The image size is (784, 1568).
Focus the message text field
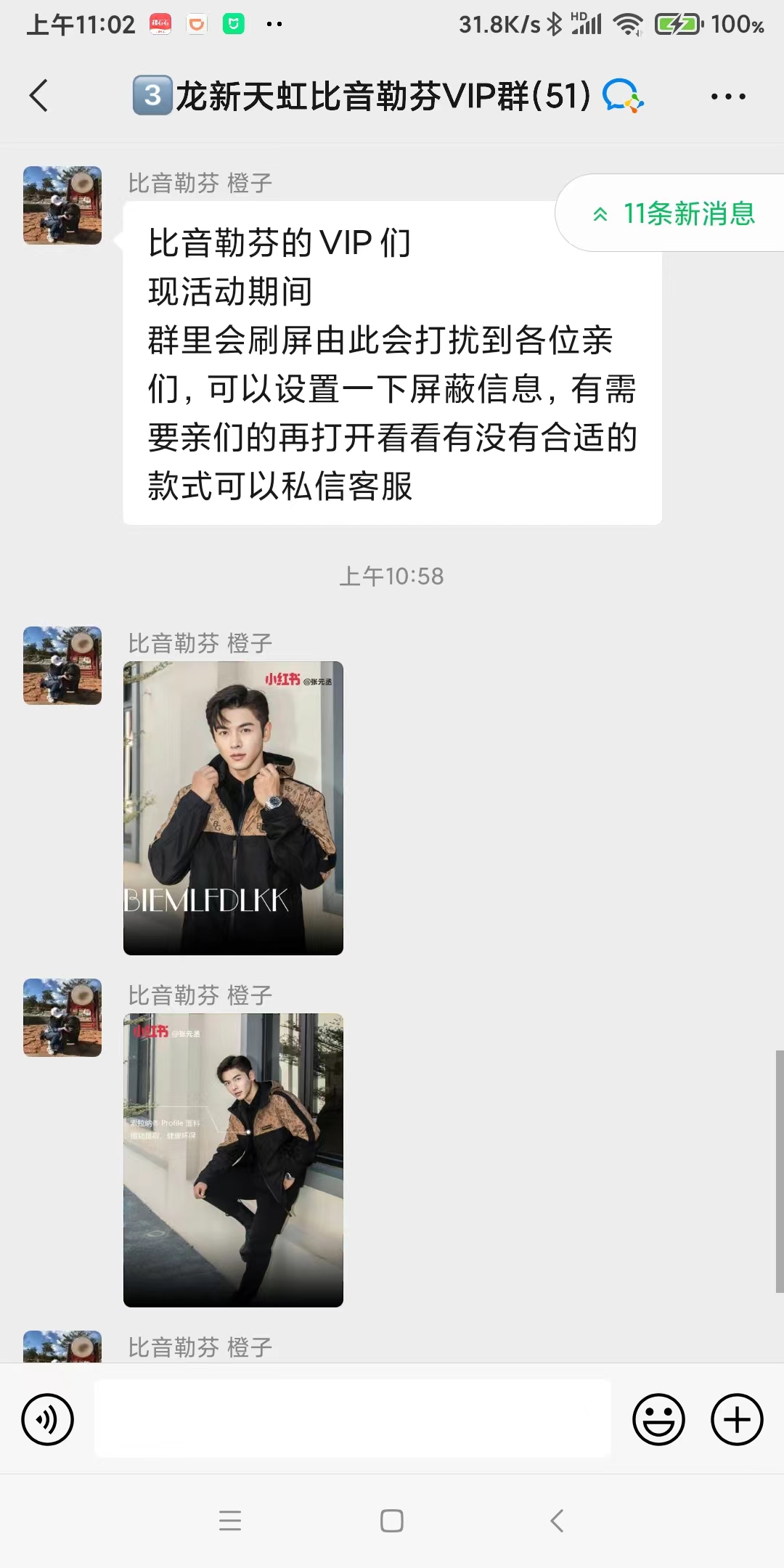[x=353, y=1419]
